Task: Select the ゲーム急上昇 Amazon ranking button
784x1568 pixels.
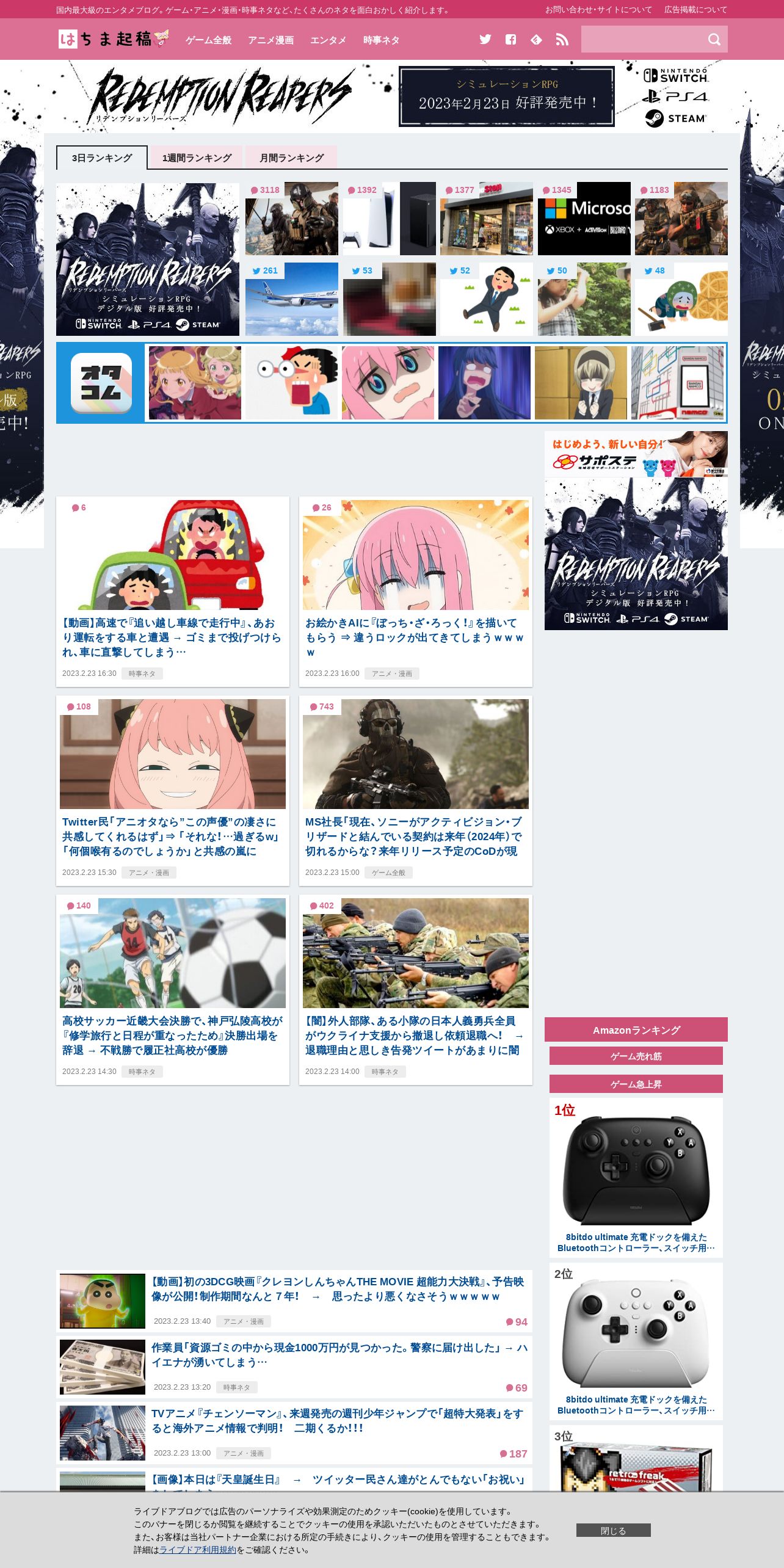Action: click(636, 1084)
